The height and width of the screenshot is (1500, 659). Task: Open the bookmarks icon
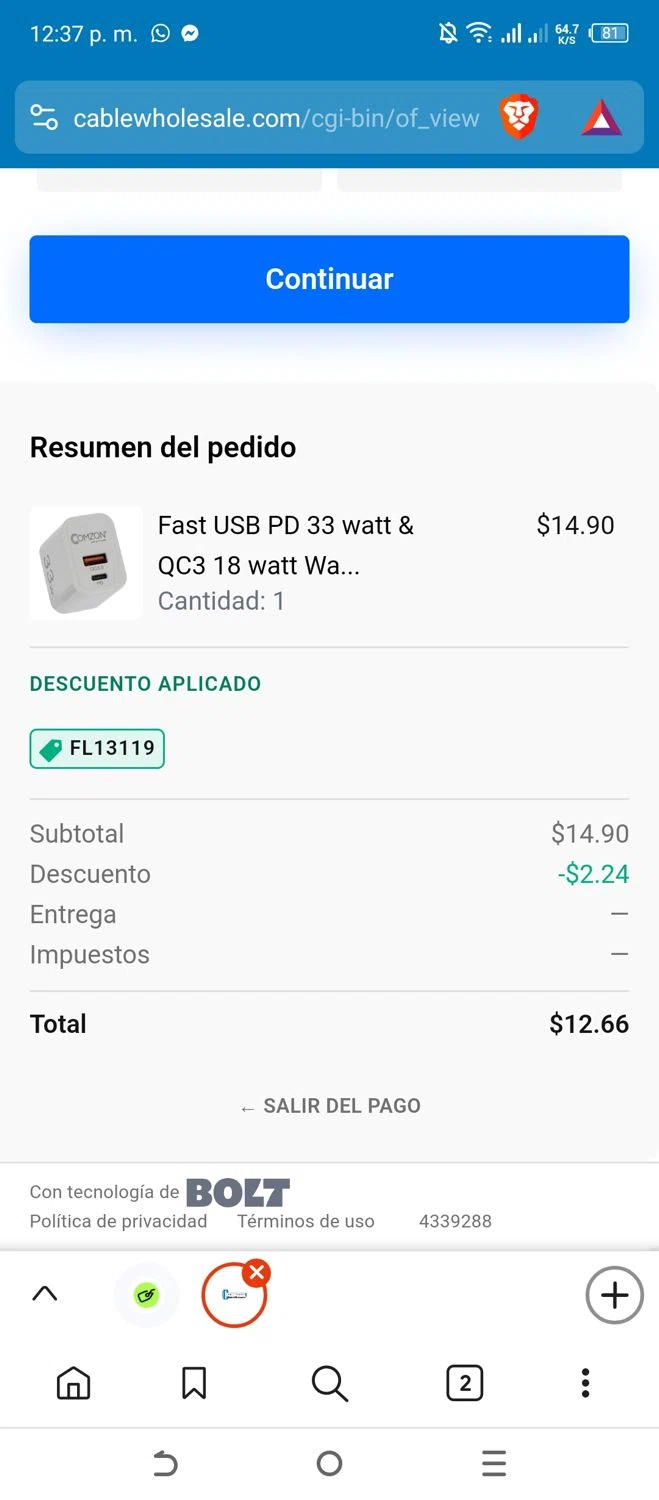tap(194, 1384)
